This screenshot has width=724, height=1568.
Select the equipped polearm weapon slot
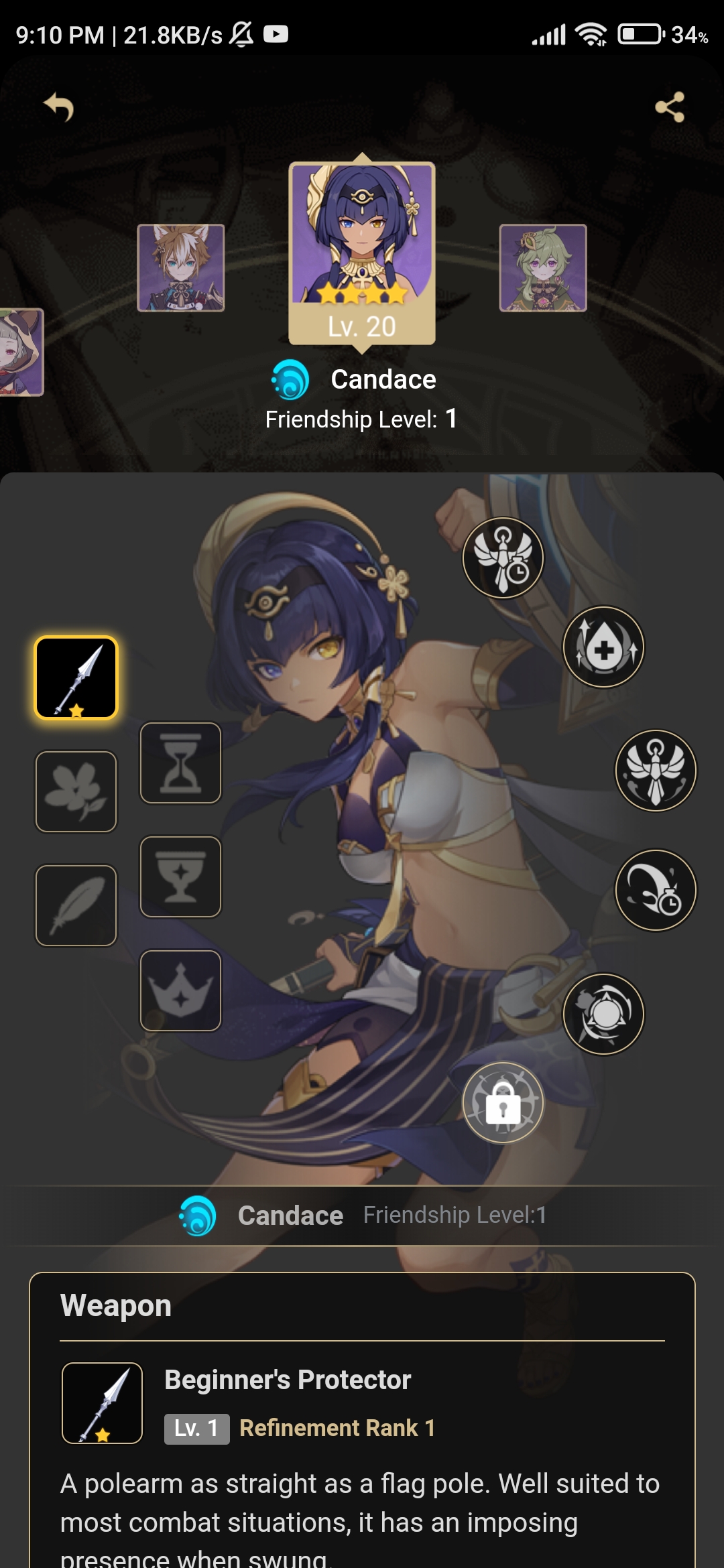coord(76,677)
